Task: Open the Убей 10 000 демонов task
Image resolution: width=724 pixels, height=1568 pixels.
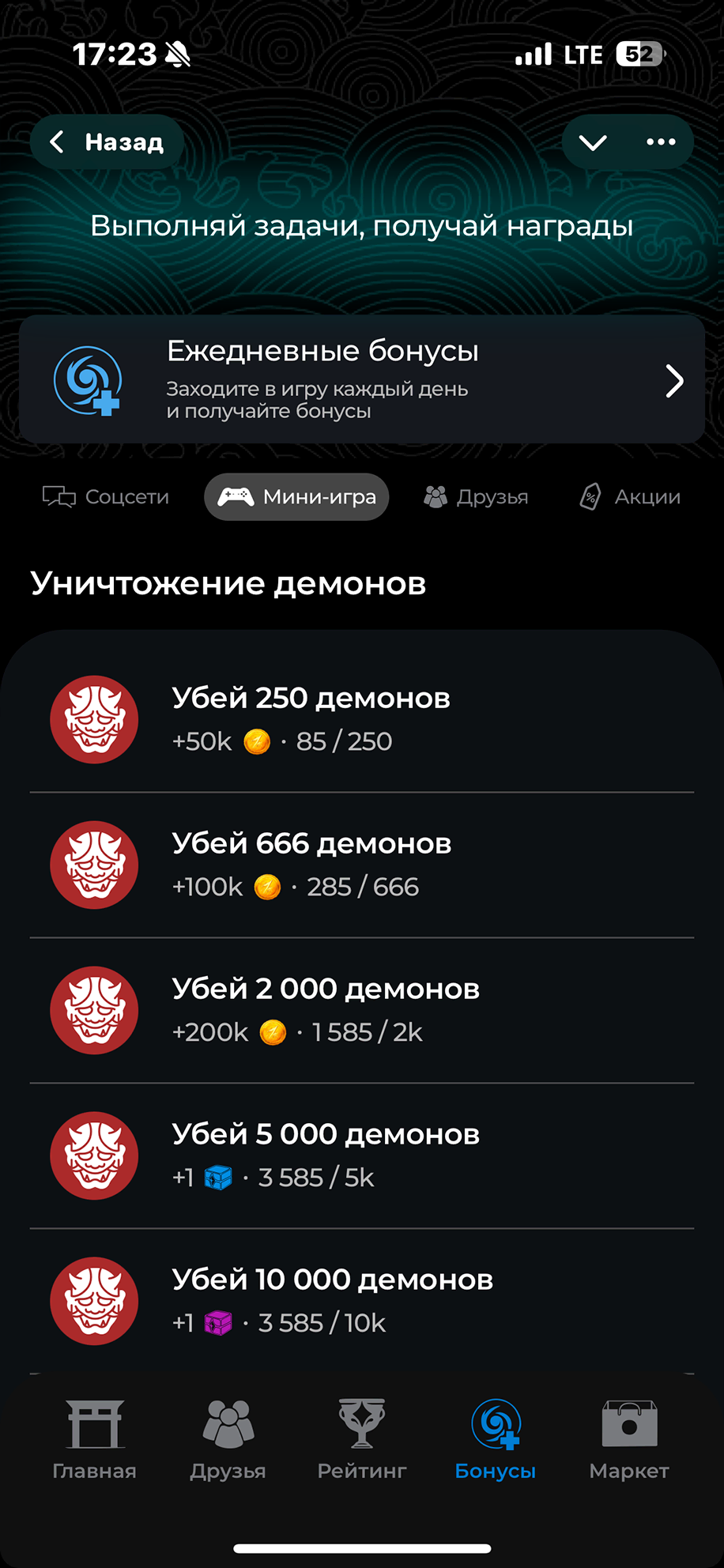Action: click(x=362, y=1301)
